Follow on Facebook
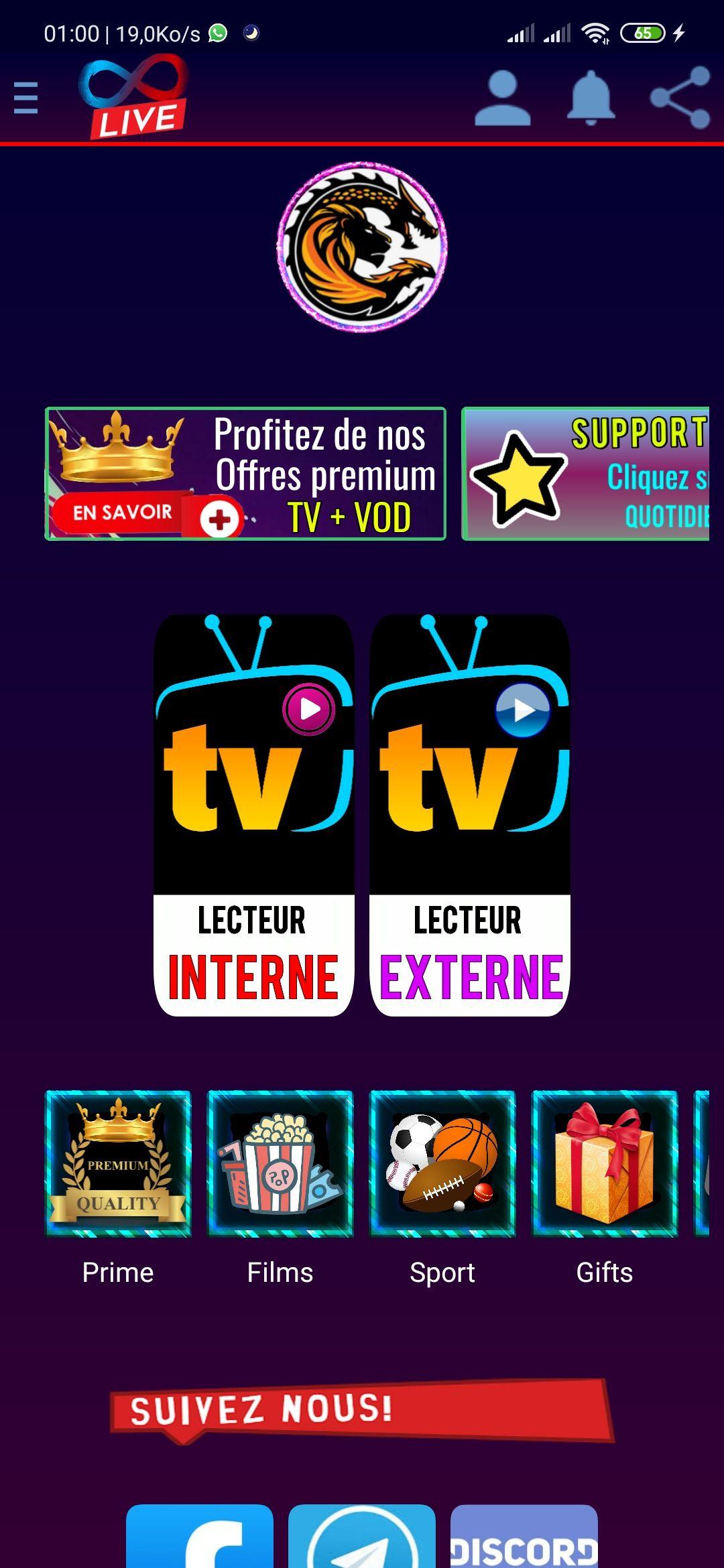 pos(200,1538)
